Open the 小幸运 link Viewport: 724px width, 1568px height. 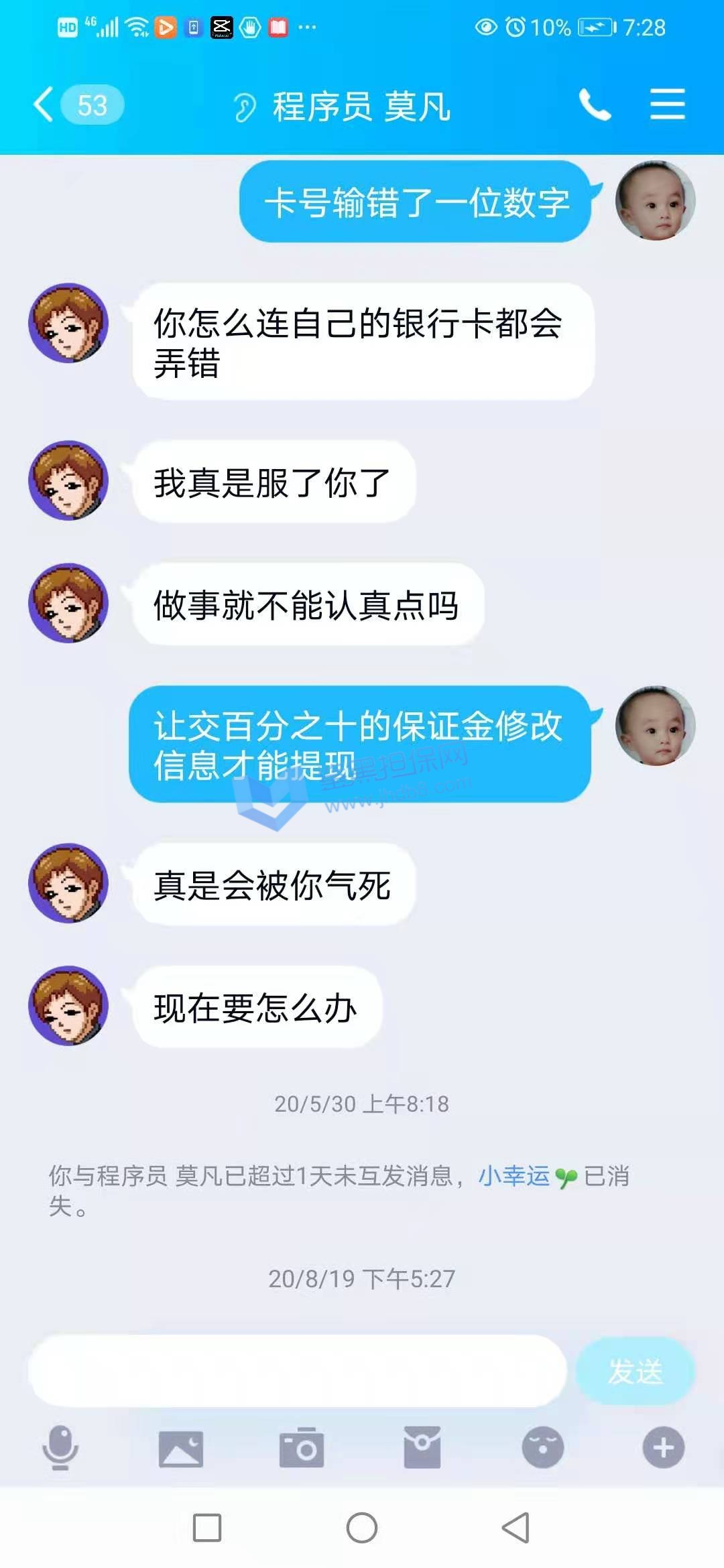point(514,1176)
